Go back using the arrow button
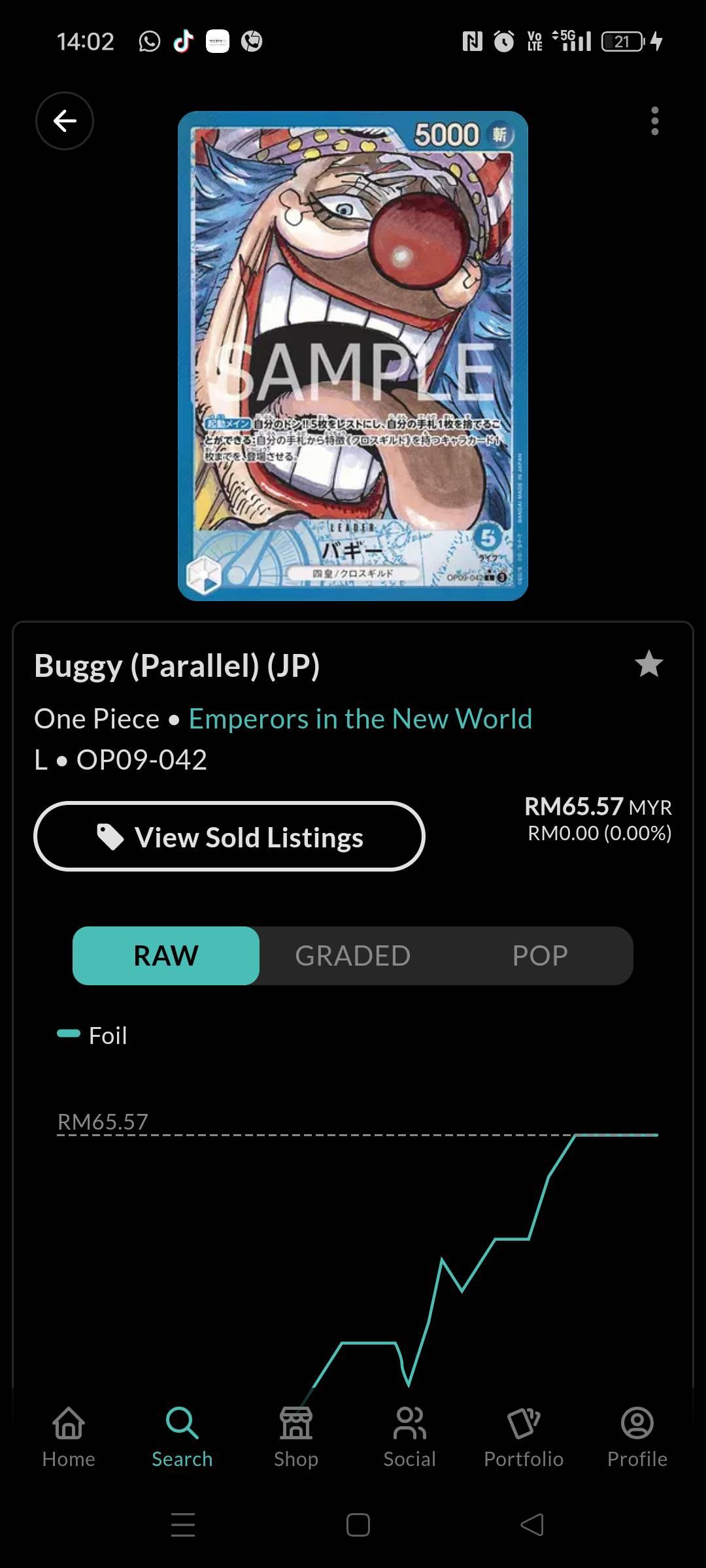This screenshot has height=1568, width=706. 64,121
